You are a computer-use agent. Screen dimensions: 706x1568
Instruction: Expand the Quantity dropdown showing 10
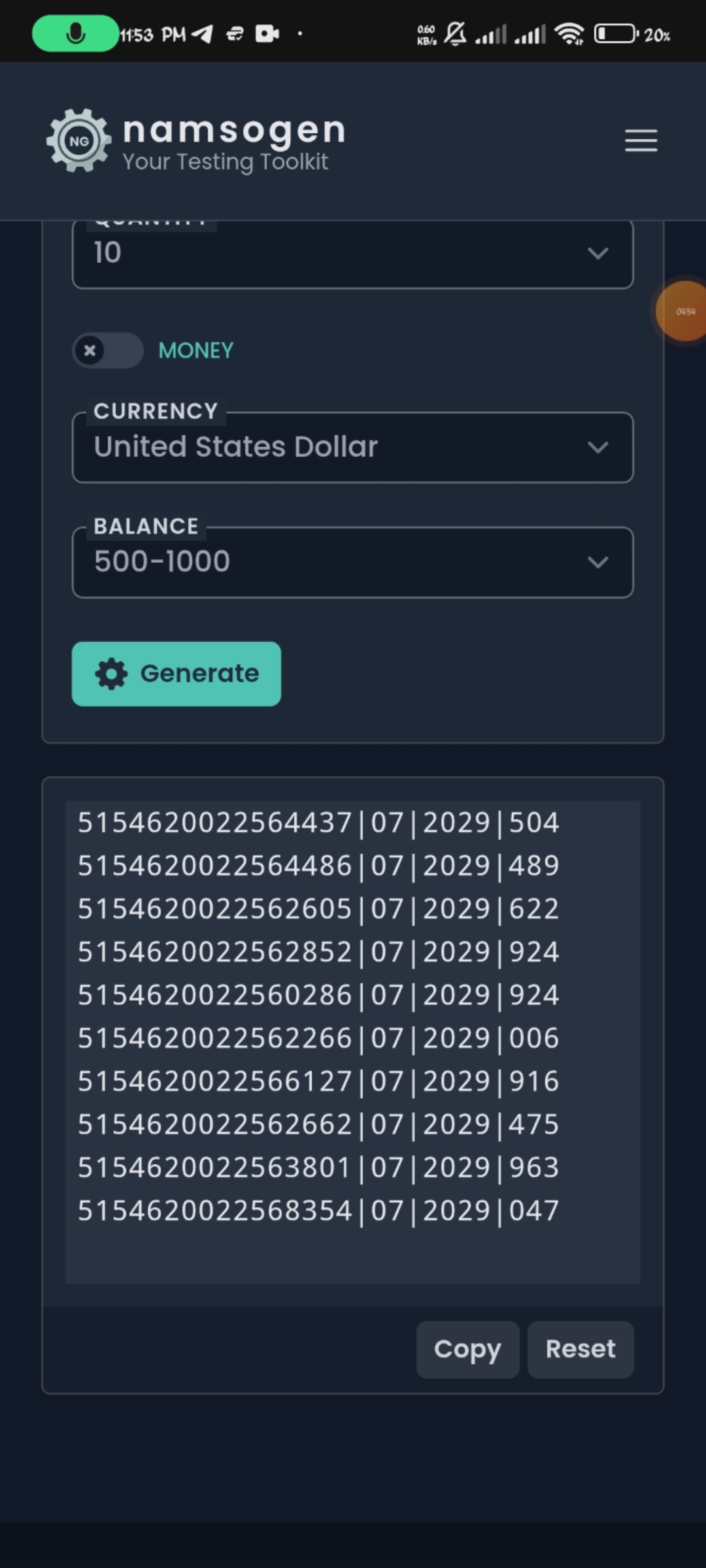pos(352,253)
